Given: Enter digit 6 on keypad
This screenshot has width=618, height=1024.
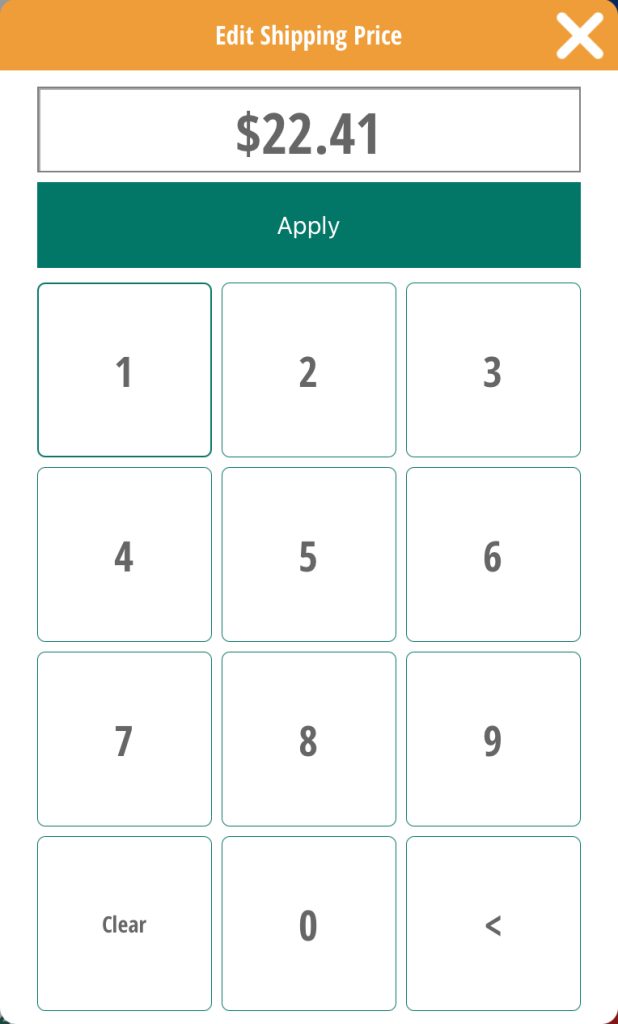Looking at the screenshot, I should point(493,555).
